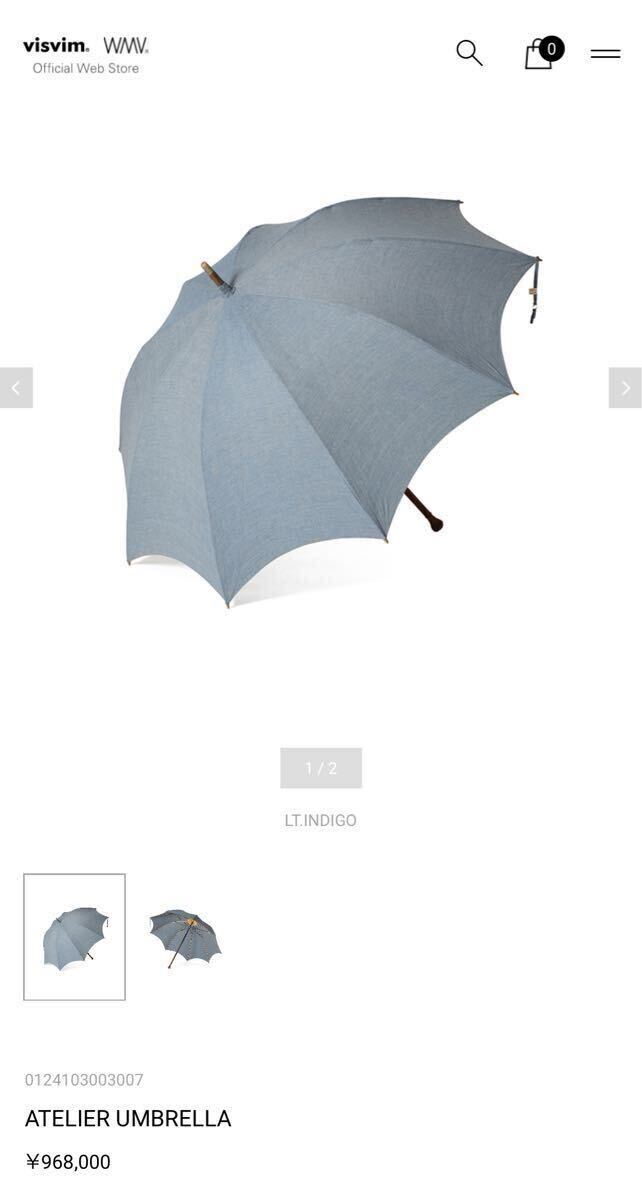Viewport: 642px width, 1200px height.
Task: Select the second umbrella thumbnail
Action: click(185, 937)
